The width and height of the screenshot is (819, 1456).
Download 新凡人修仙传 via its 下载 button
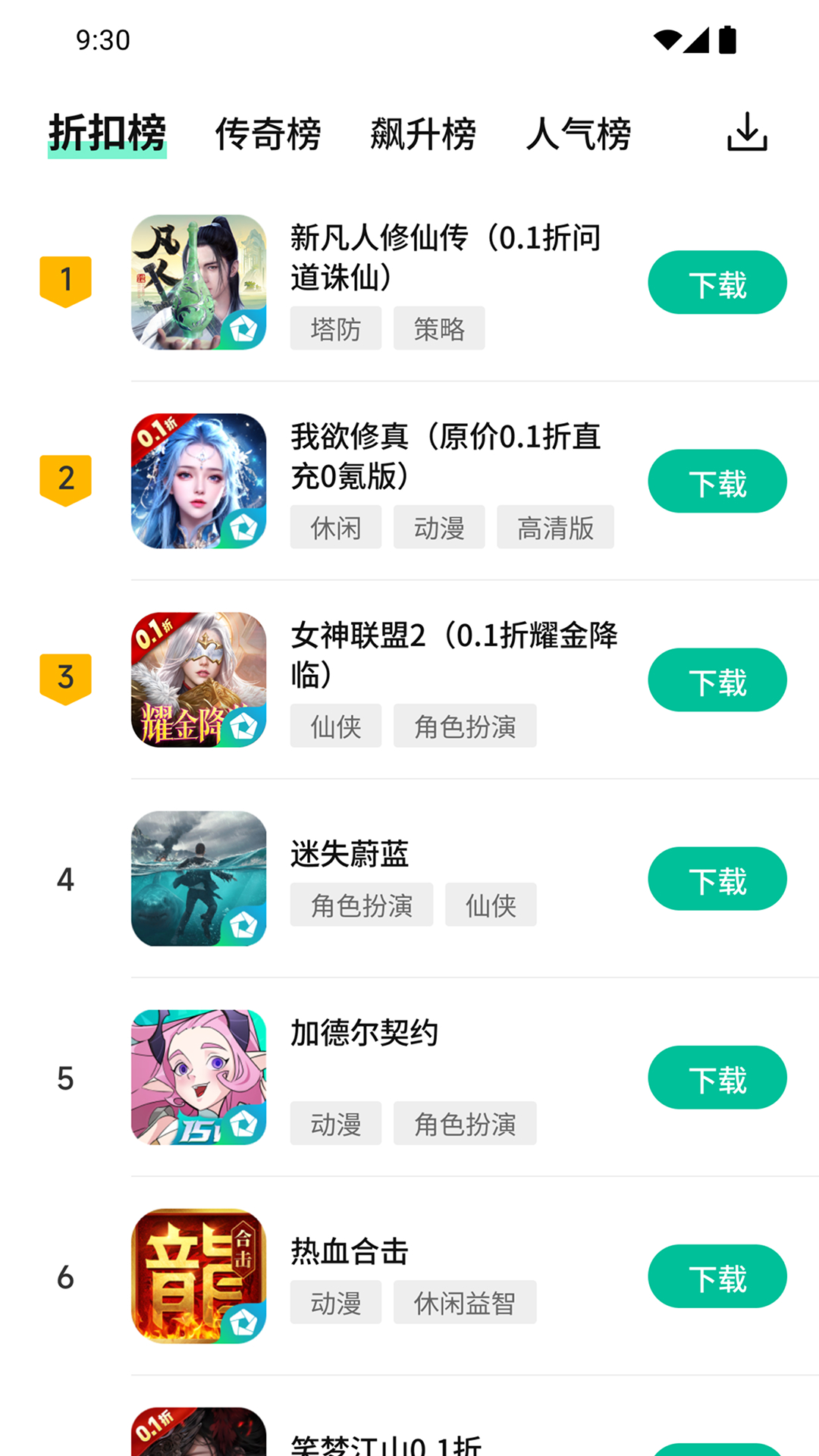[x=717, y=281]
